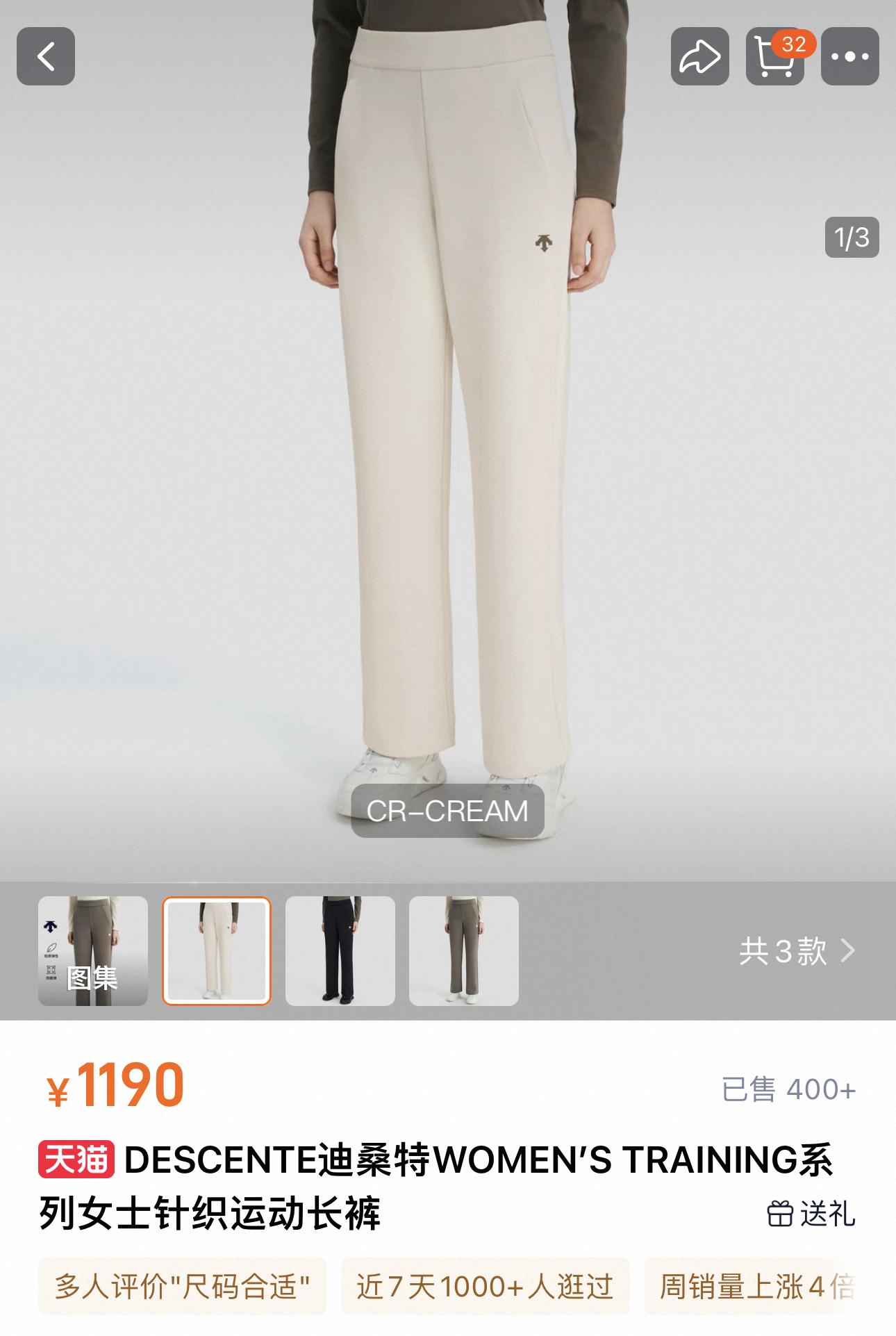View all 3 styles via 共3款
896x1336 pixels.
tap(796, 950)
